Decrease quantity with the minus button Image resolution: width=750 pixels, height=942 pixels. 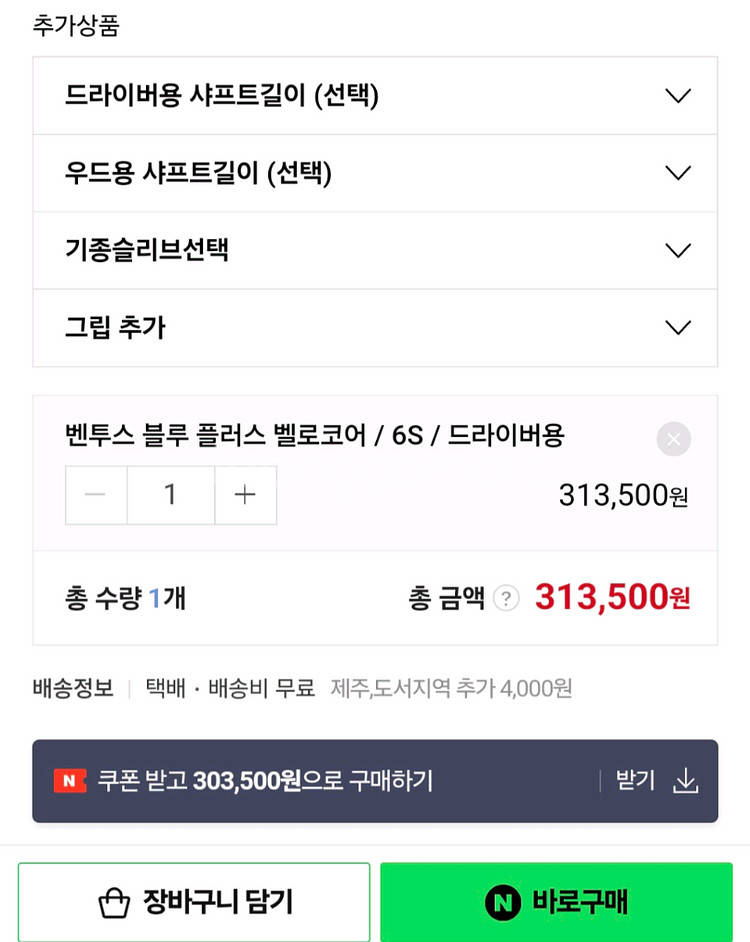click(96, 495)
